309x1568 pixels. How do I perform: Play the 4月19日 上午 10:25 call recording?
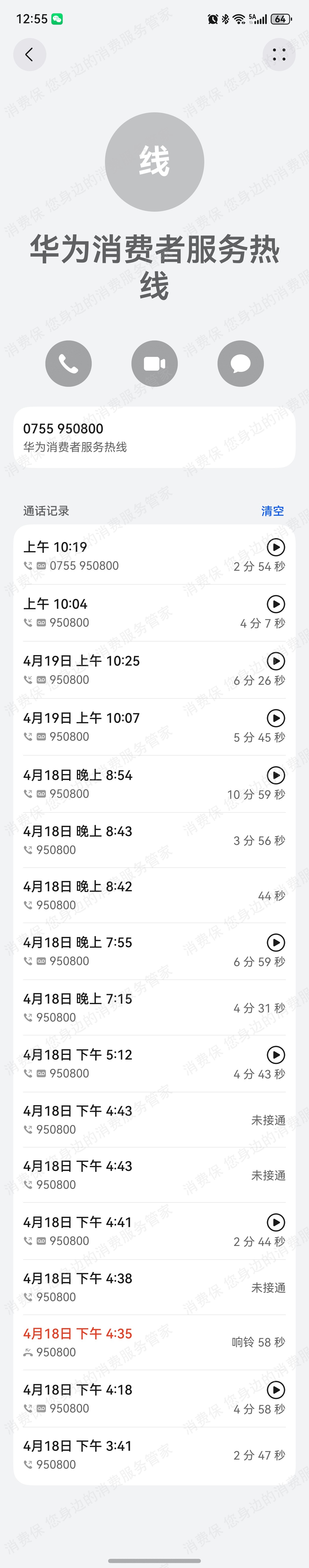pyautogui.click(x=276, y=661)
